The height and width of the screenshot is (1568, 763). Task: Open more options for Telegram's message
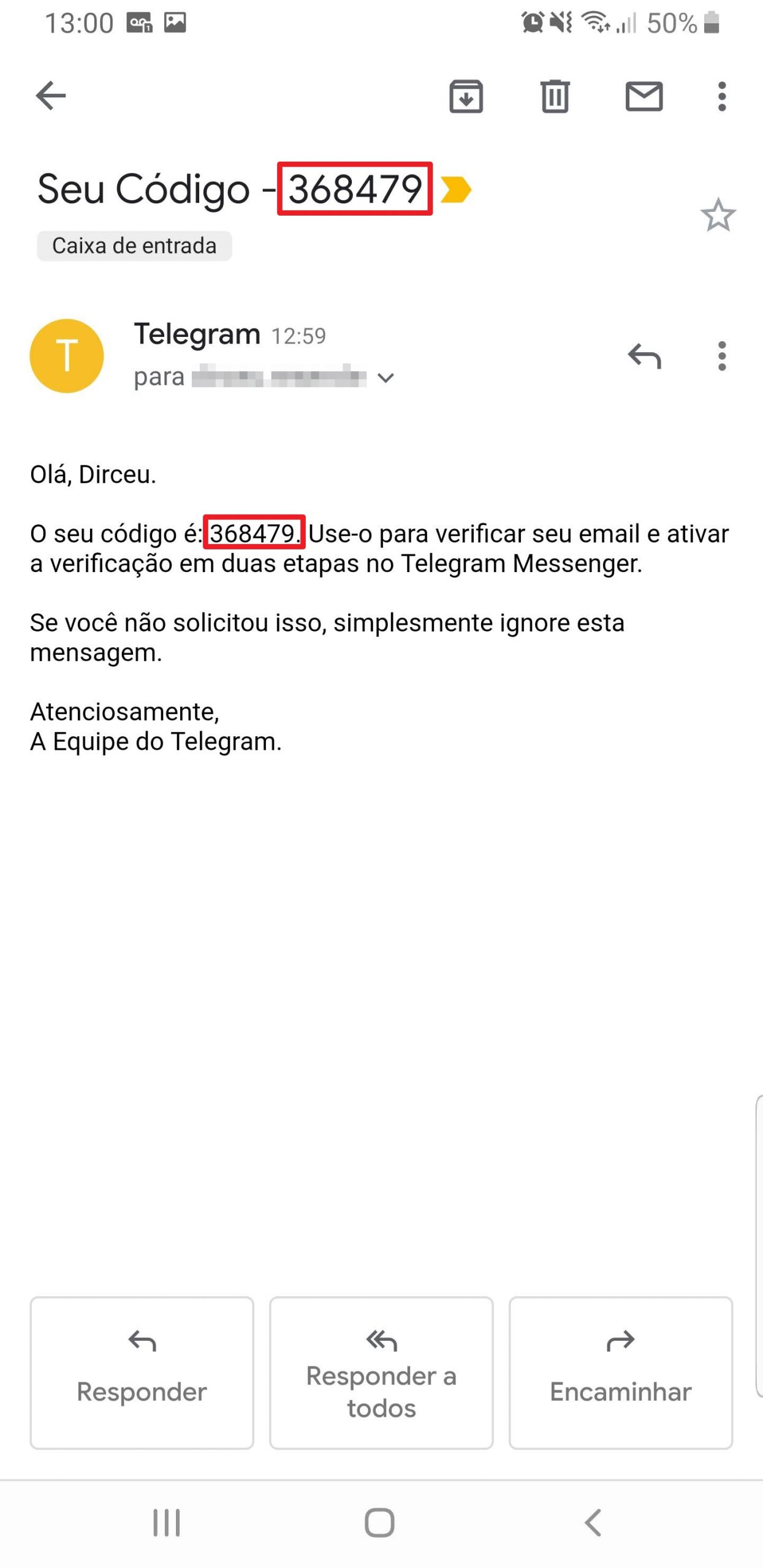click(x=722, y=355)
